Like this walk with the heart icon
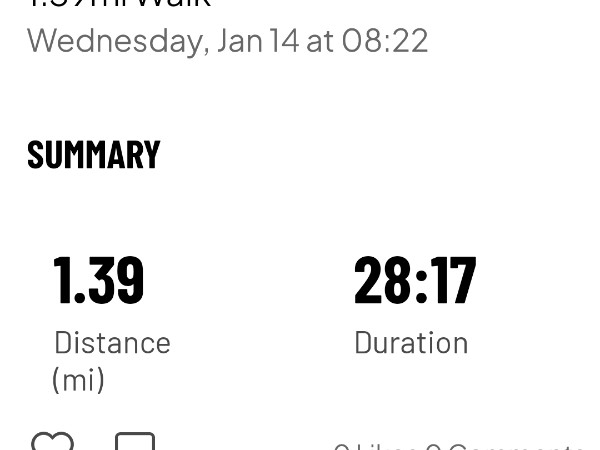Screen dimensions: 600x450 52,442
